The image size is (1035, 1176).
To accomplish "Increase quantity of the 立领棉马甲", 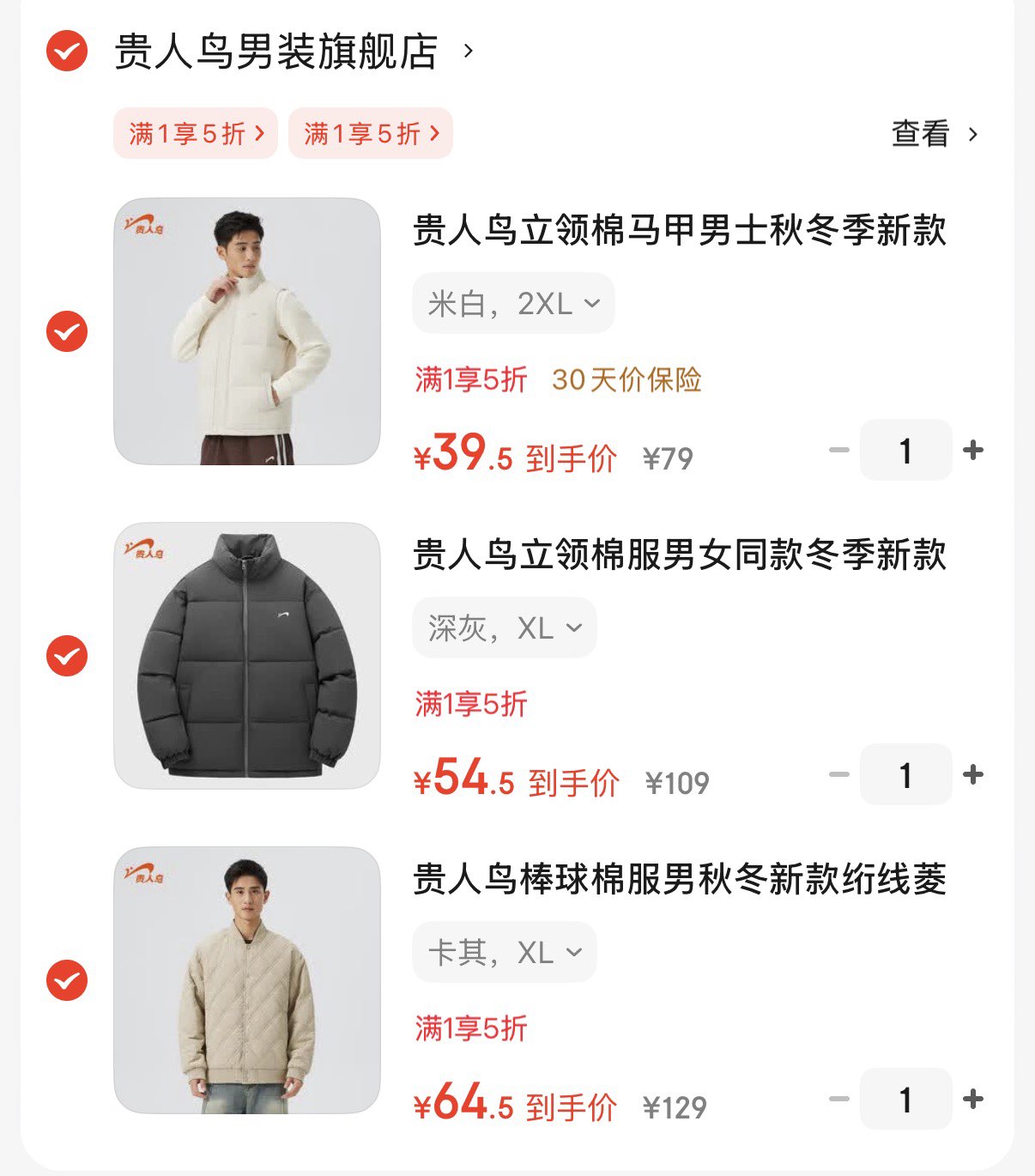I will (x=973, y=450).
